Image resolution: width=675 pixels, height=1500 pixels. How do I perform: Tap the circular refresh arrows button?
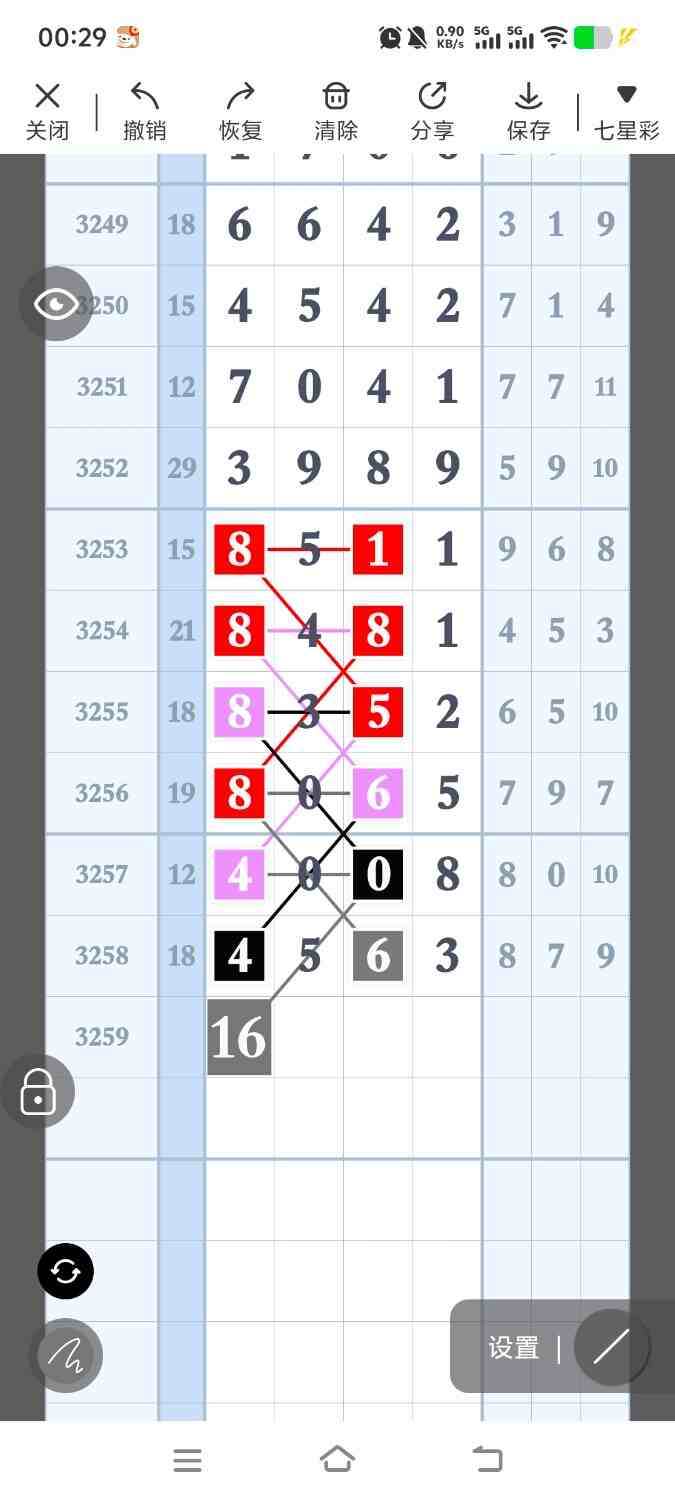tap(65, 1271)
